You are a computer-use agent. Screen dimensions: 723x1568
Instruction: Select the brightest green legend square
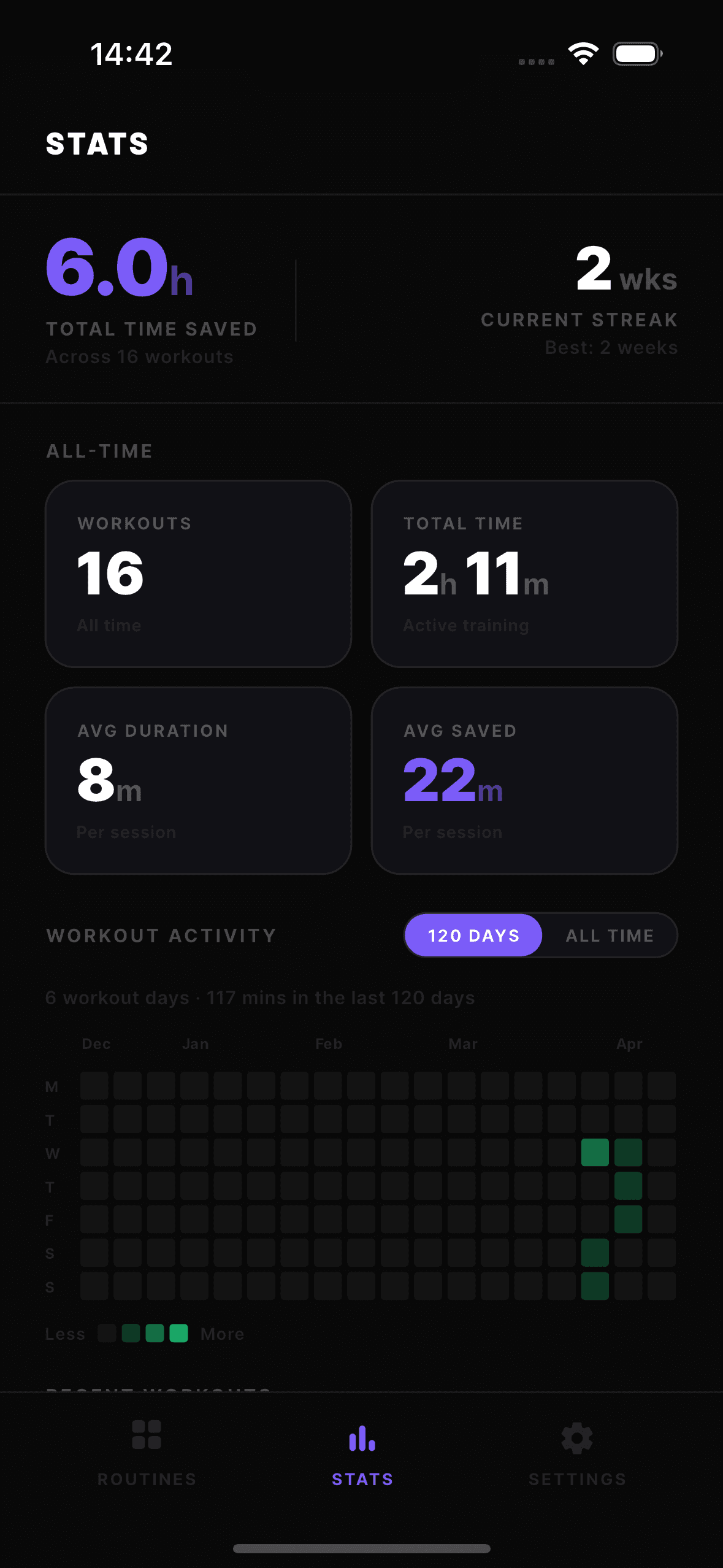178,1333
